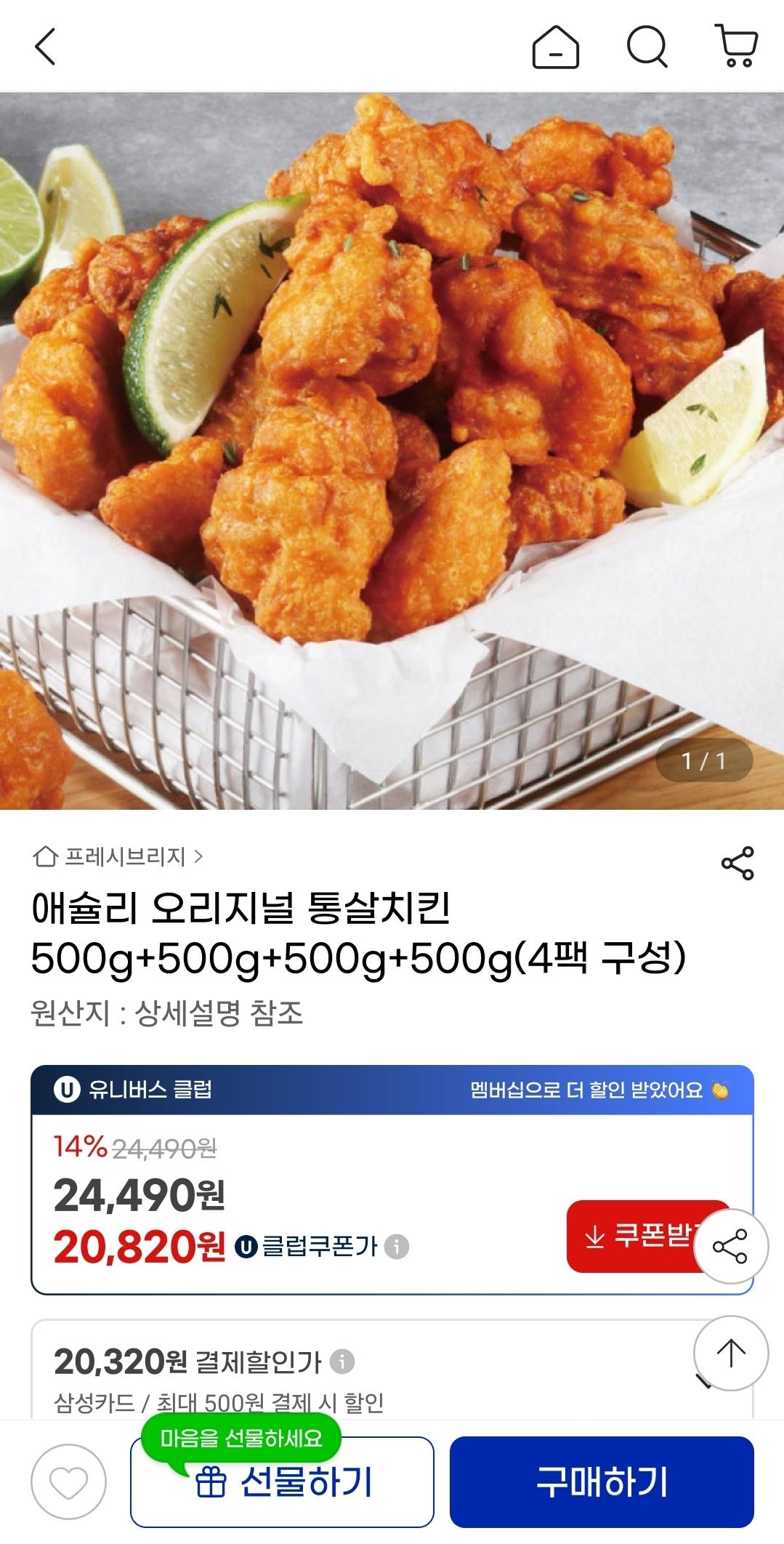Buy now with 구매하기
784x1544 pixels.
(x=602, y=1483)
